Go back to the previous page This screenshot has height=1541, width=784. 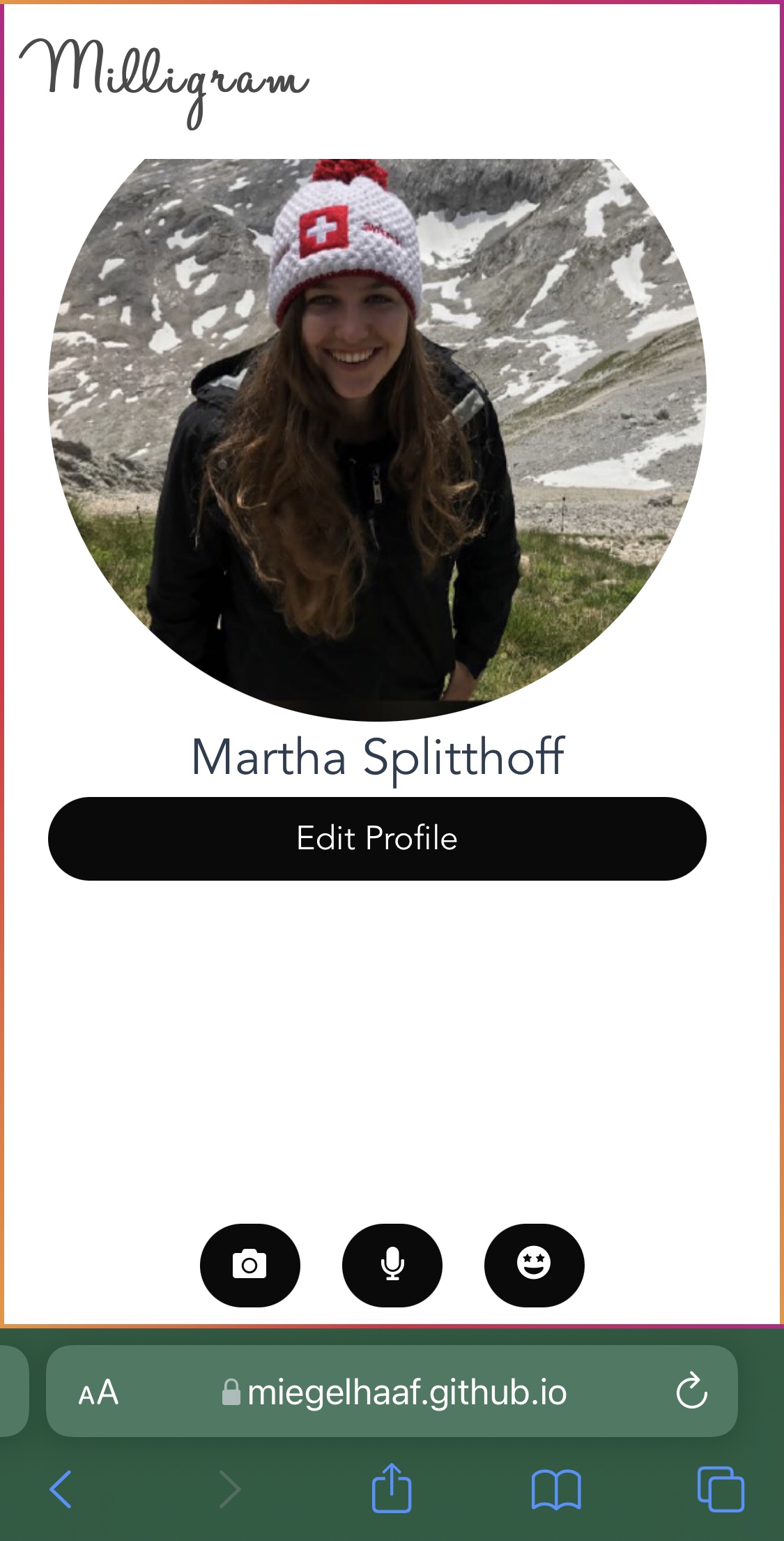pyautogui.click(x=61, y=1489)
